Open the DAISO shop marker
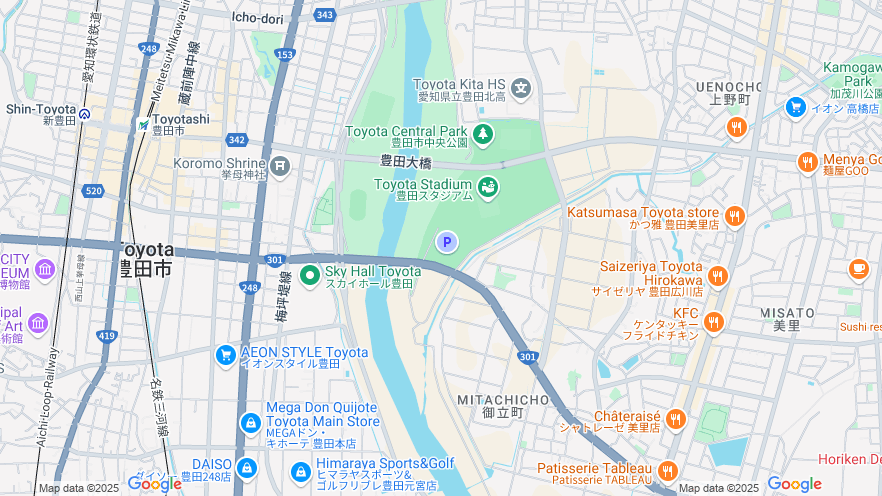The height and width of the screenshot is (496, 882). pos(246,467)
